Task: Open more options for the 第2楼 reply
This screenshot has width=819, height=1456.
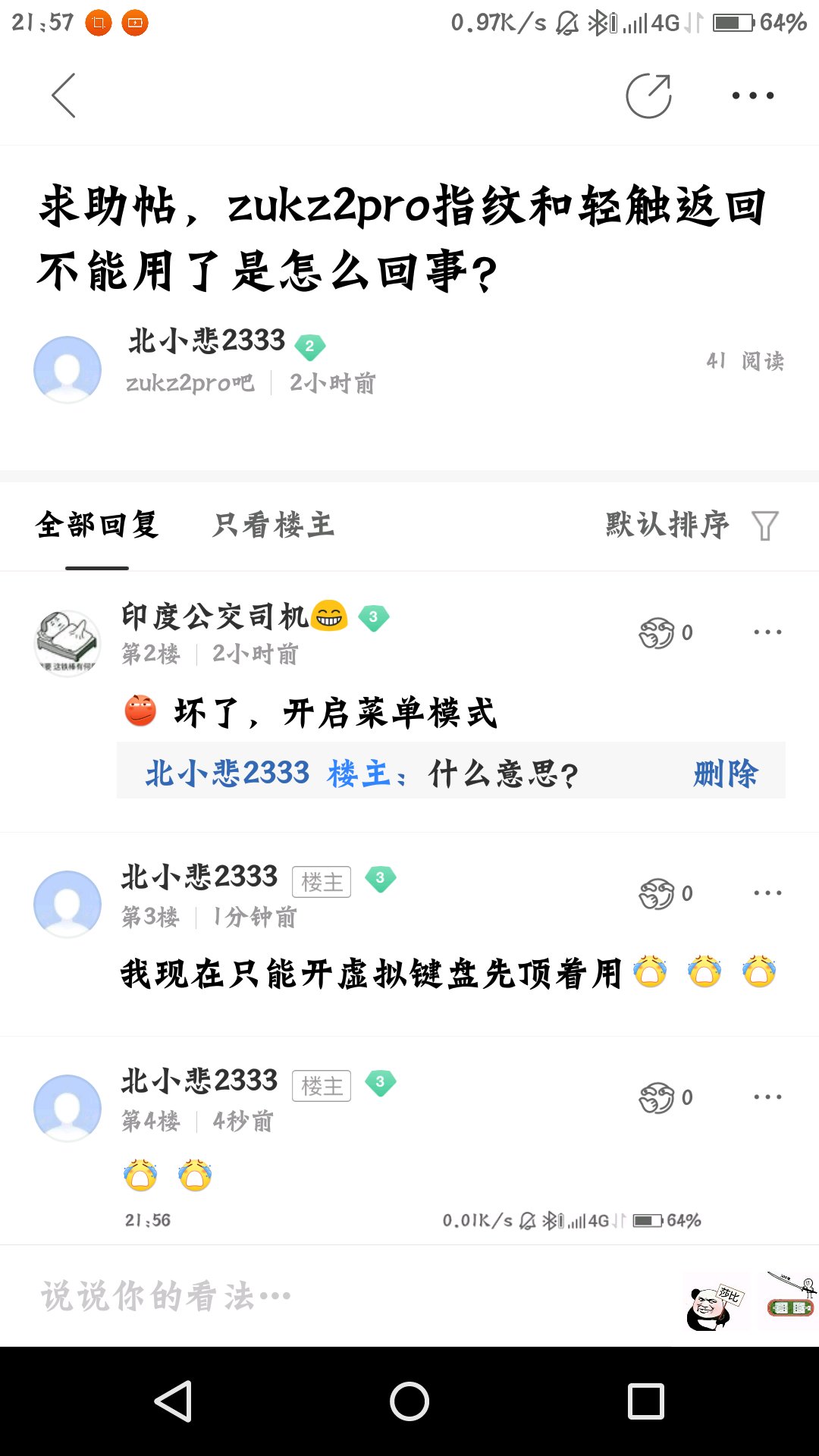Action: click(767, 632)
